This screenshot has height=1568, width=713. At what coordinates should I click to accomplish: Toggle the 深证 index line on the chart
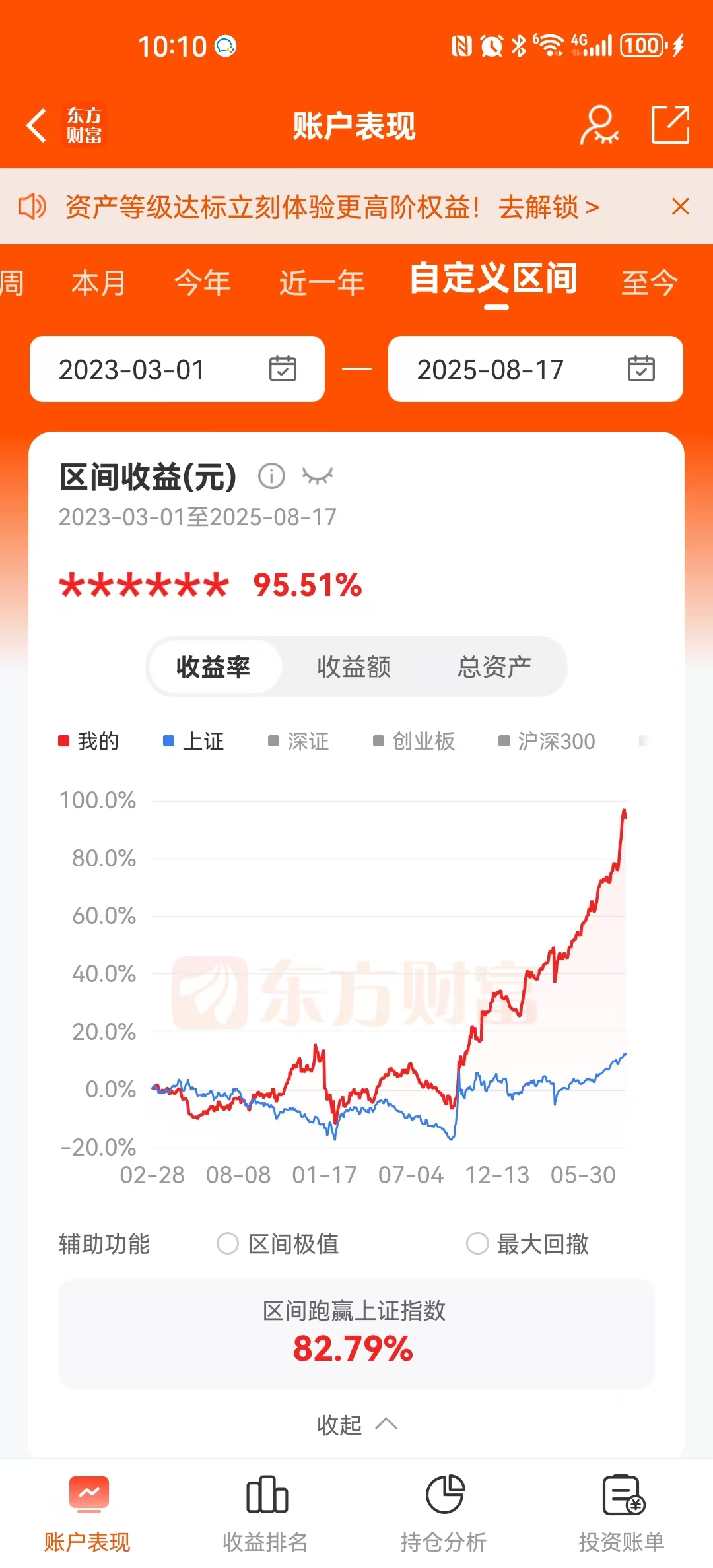tap(298, 741)
